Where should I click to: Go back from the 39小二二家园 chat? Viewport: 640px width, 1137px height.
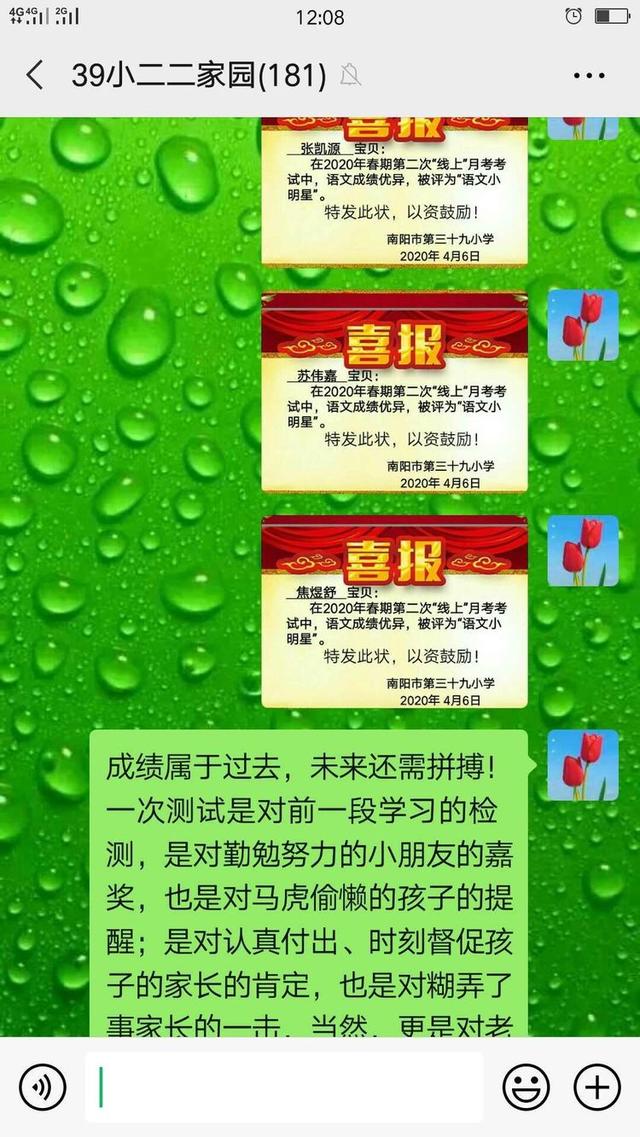pos(35,75)
